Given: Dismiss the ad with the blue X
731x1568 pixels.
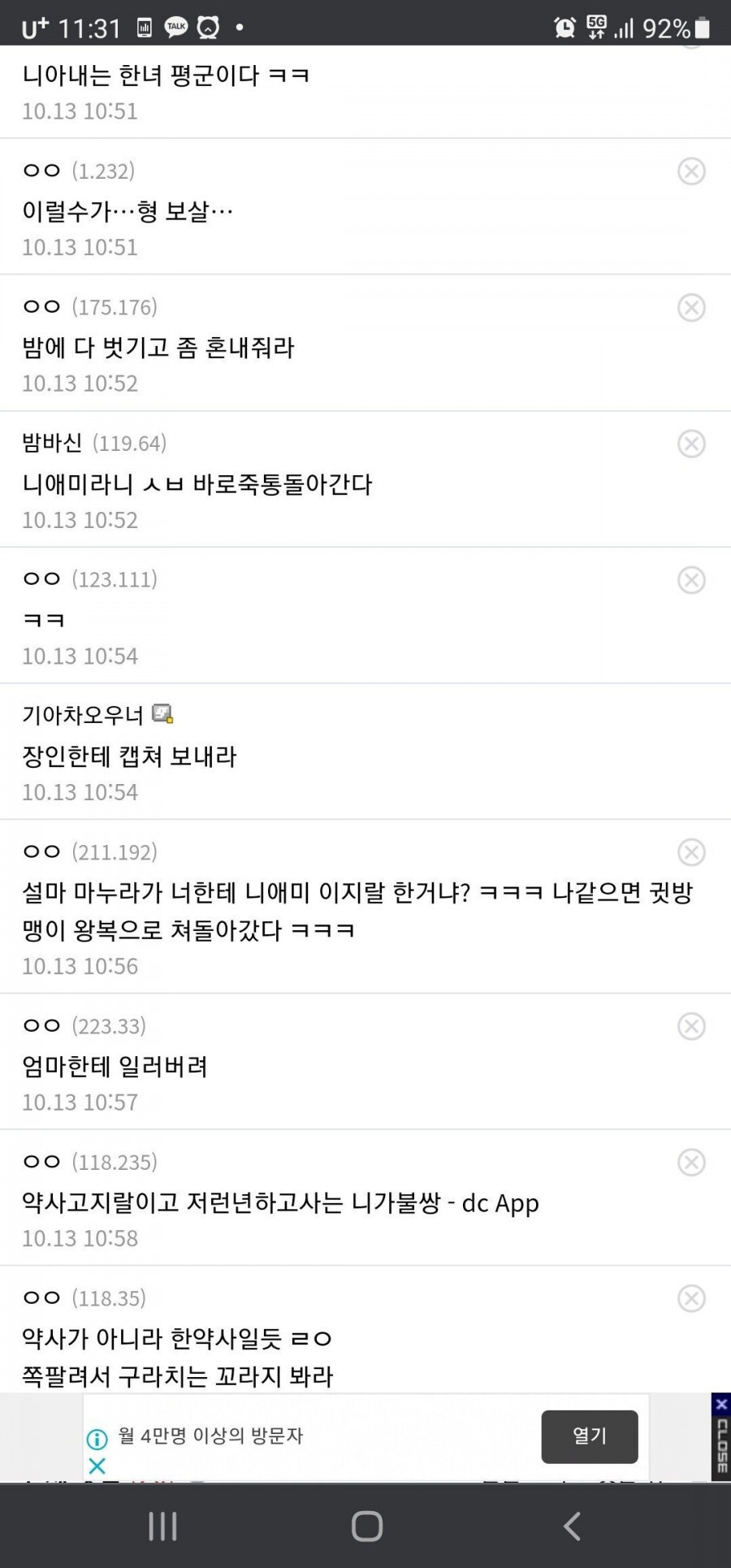Looking at the screenshot, I should pos(97,1466).
